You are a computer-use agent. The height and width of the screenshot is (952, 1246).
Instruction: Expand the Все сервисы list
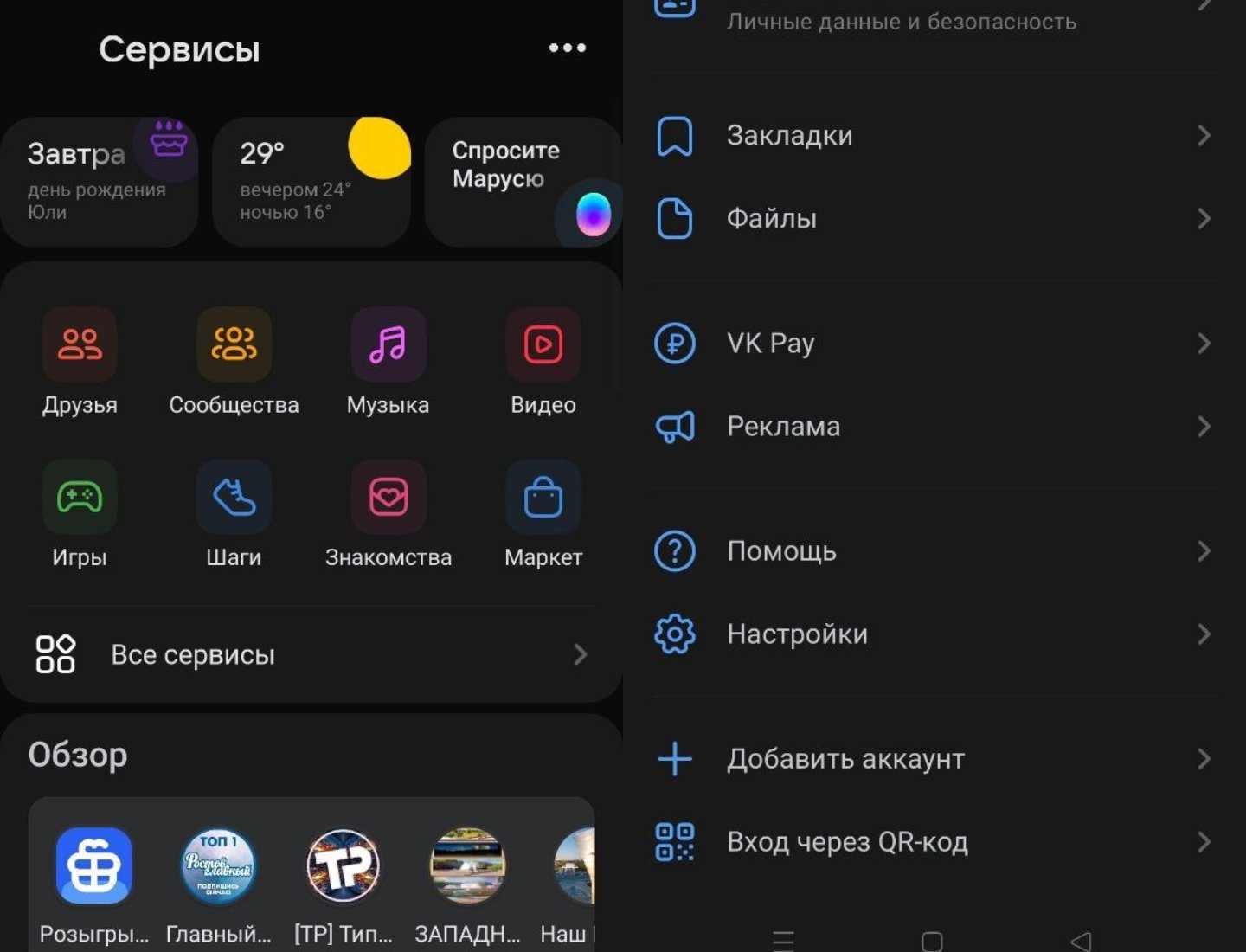[311, 654]
